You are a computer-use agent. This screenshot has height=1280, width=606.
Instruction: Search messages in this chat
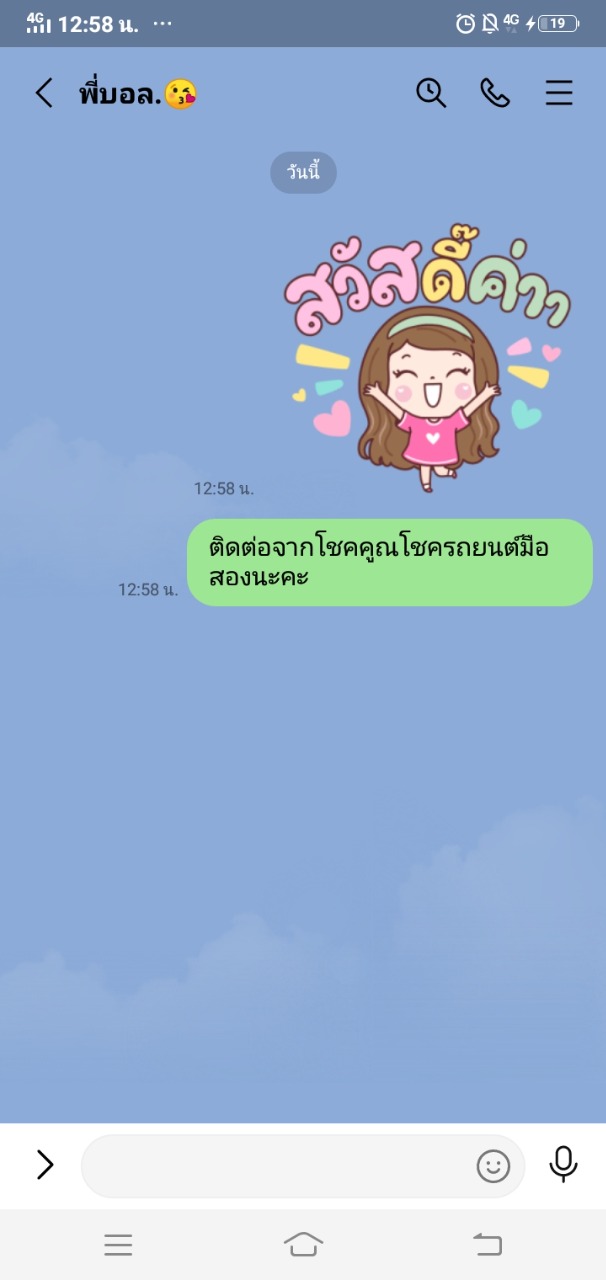pos(431,93)
